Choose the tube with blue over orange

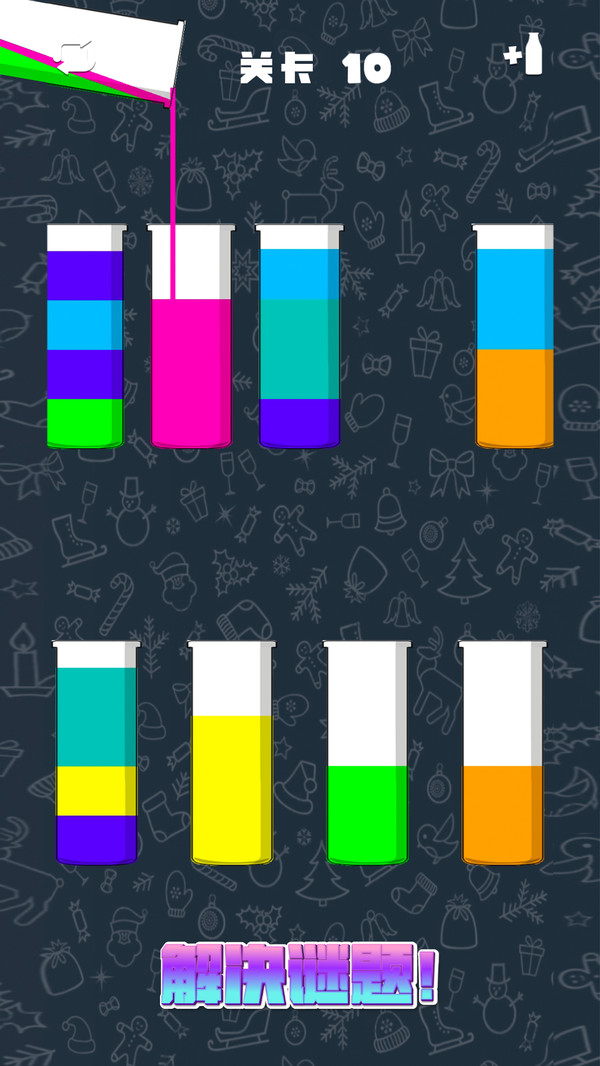tap(515, 338)
